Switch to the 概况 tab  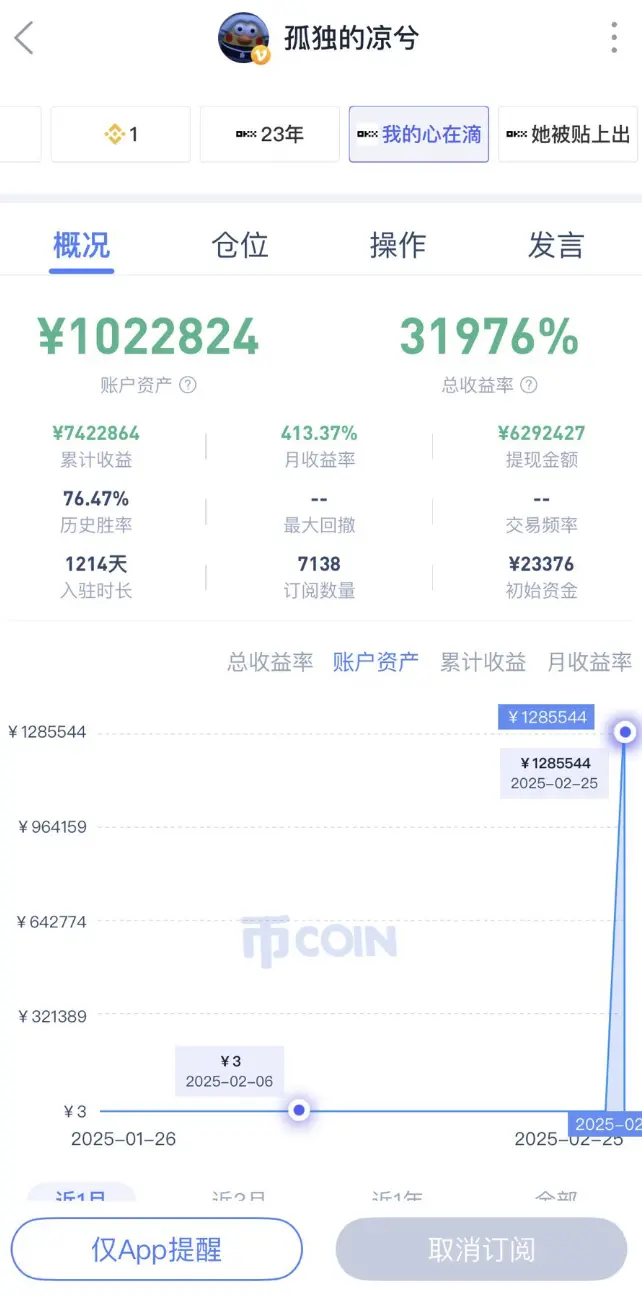pyautogui.click(x=82, y=245)
